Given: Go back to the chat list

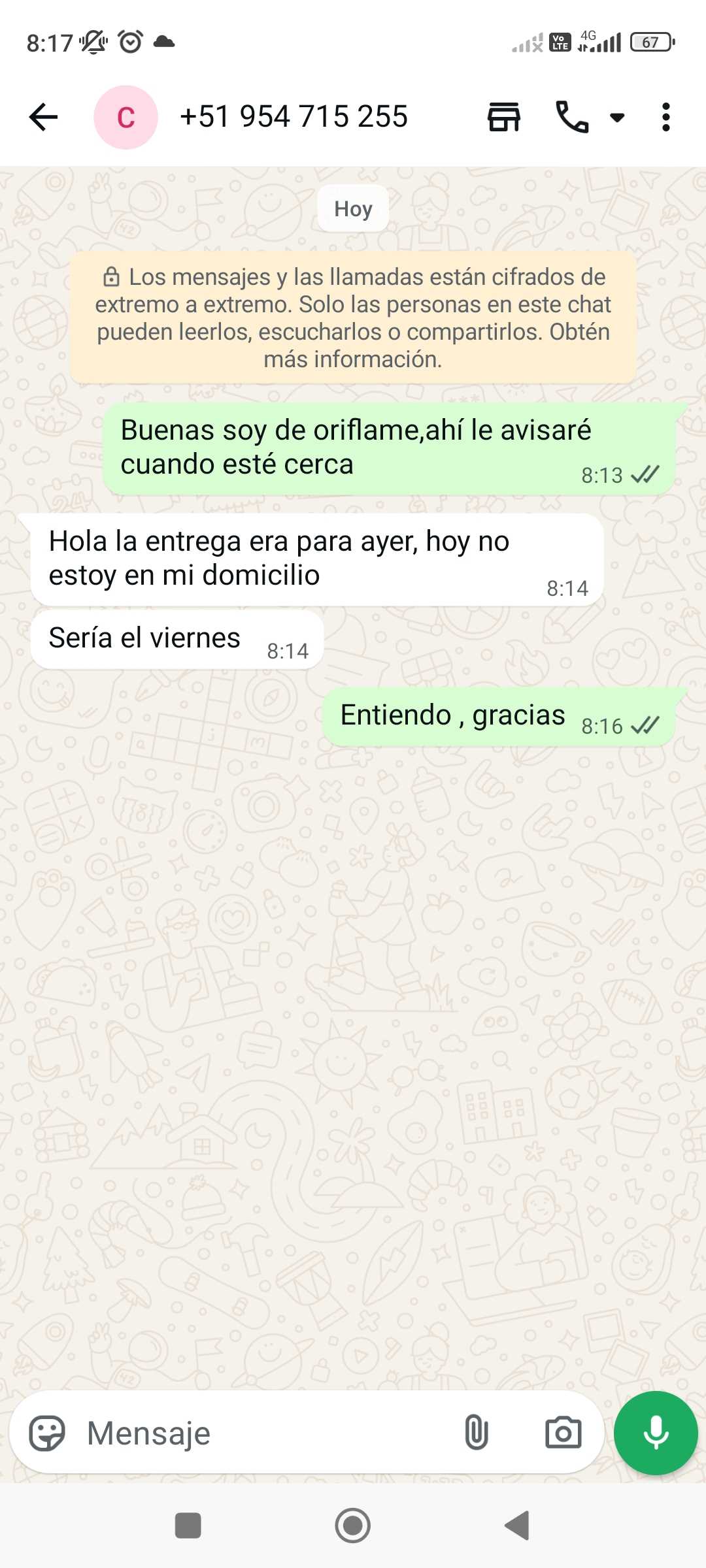Looking at the screenshot, I should [44, 118].
